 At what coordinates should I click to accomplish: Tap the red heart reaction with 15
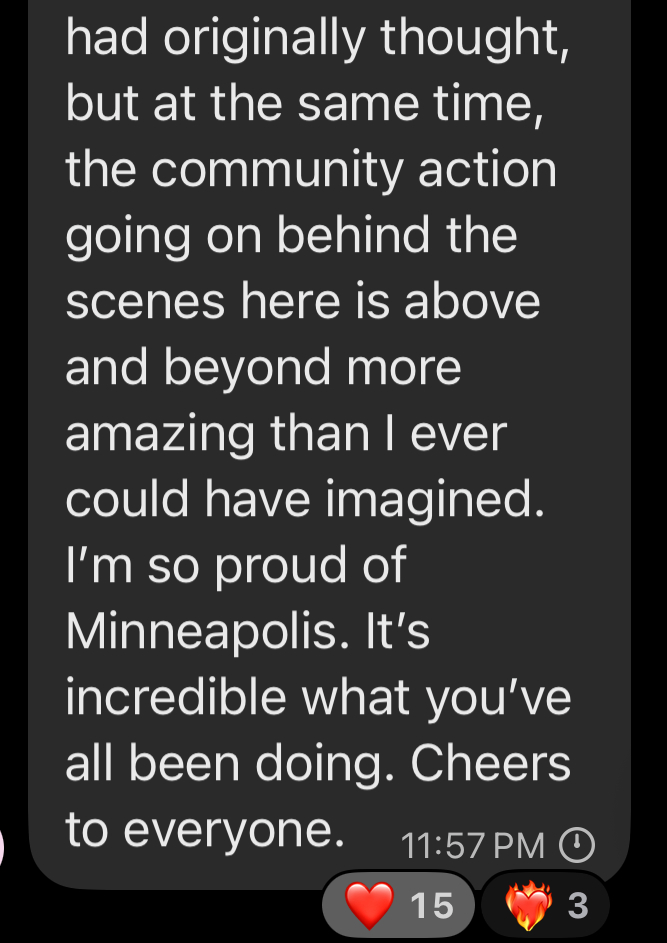click(398, 905)
